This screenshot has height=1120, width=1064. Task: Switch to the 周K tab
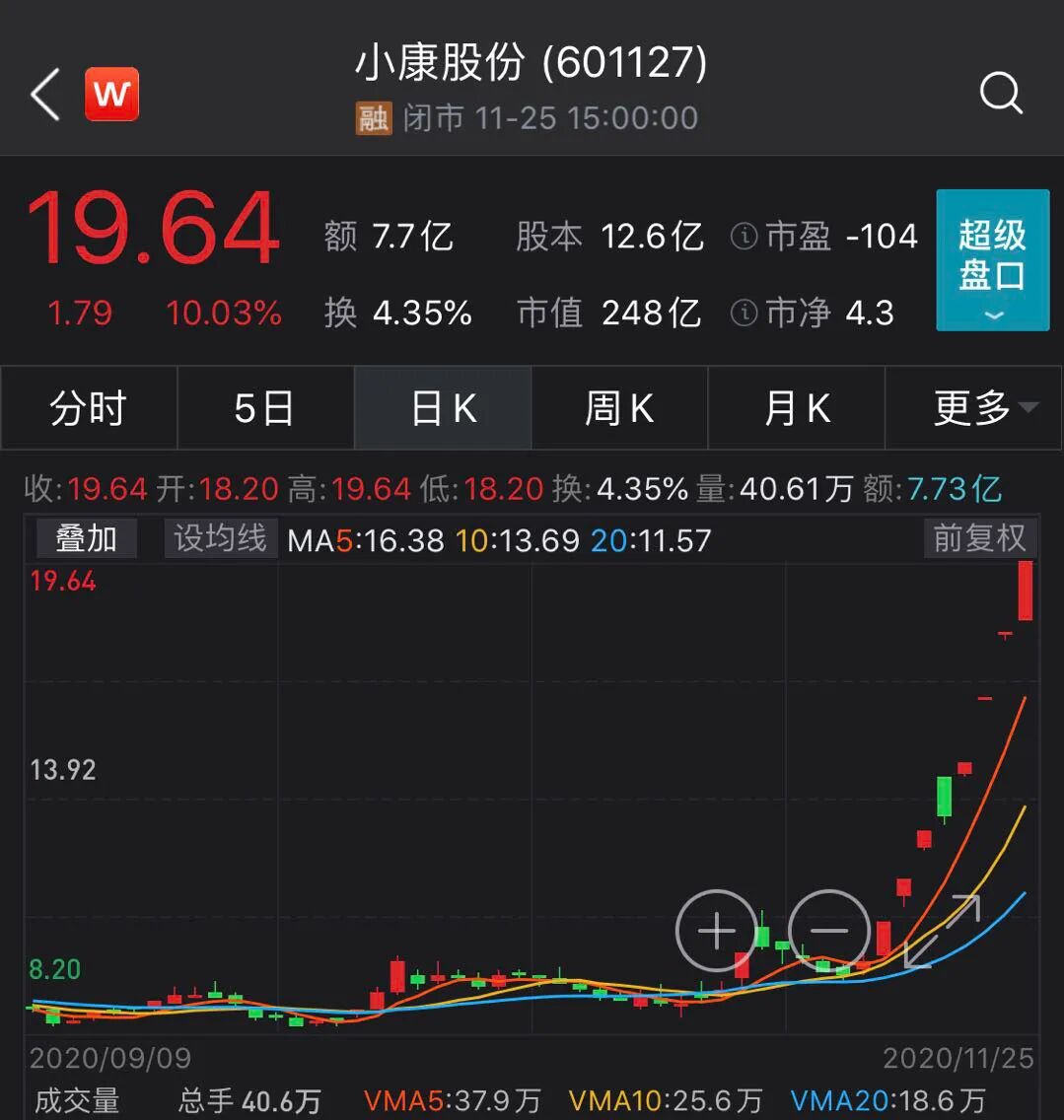click(619, 408)
